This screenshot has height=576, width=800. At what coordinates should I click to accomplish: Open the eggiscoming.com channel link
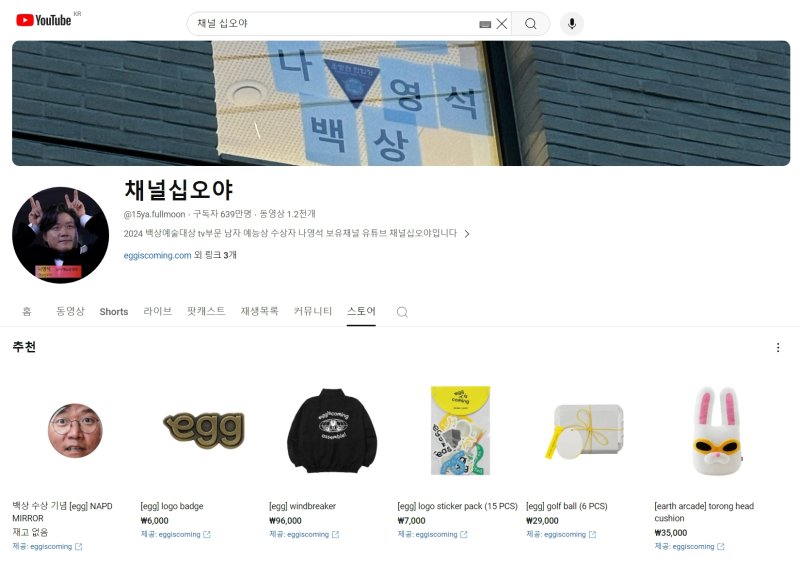point(157,255)
